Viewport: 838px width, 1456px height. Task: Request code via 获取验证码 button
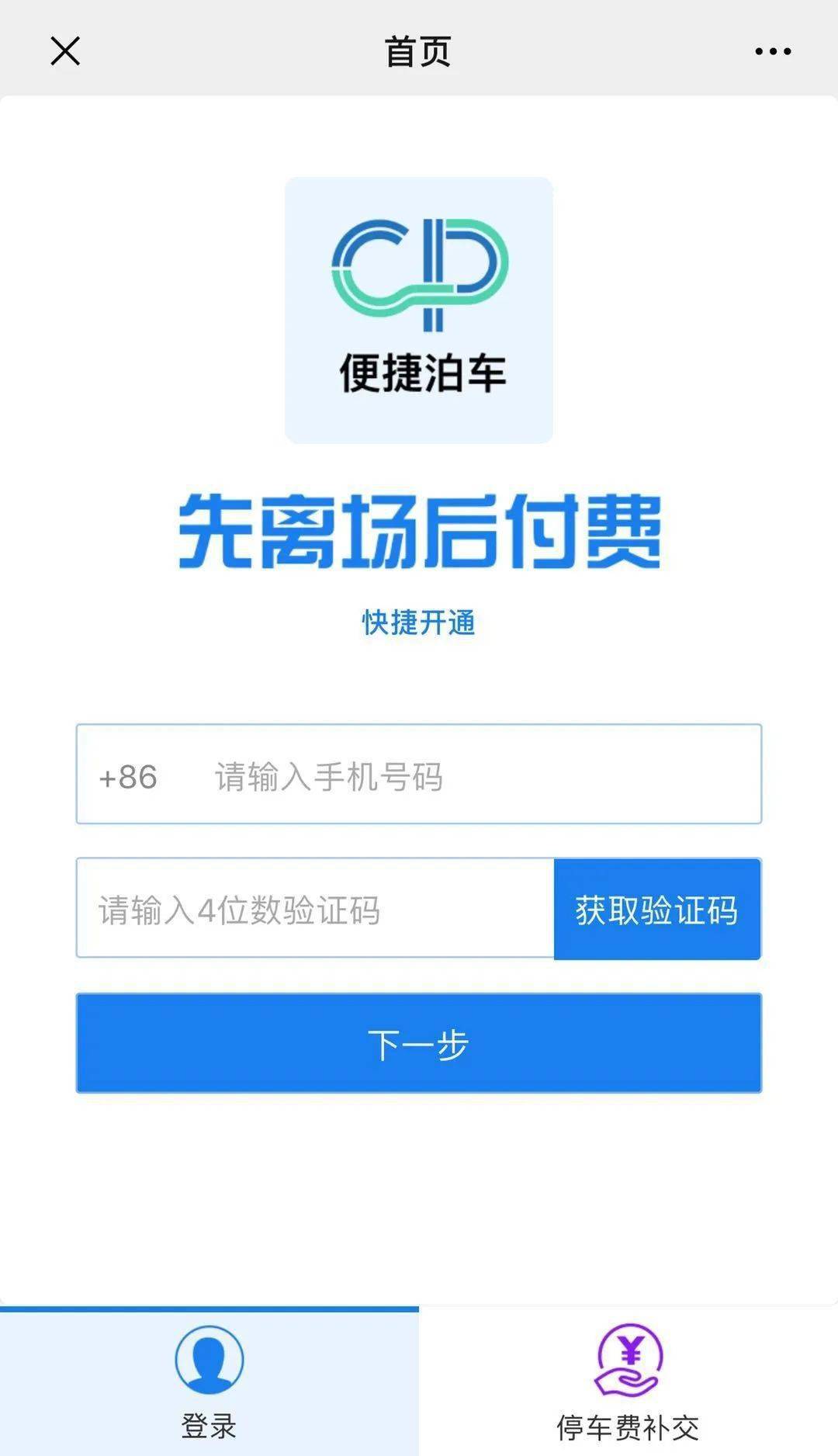tap(657, 909)
